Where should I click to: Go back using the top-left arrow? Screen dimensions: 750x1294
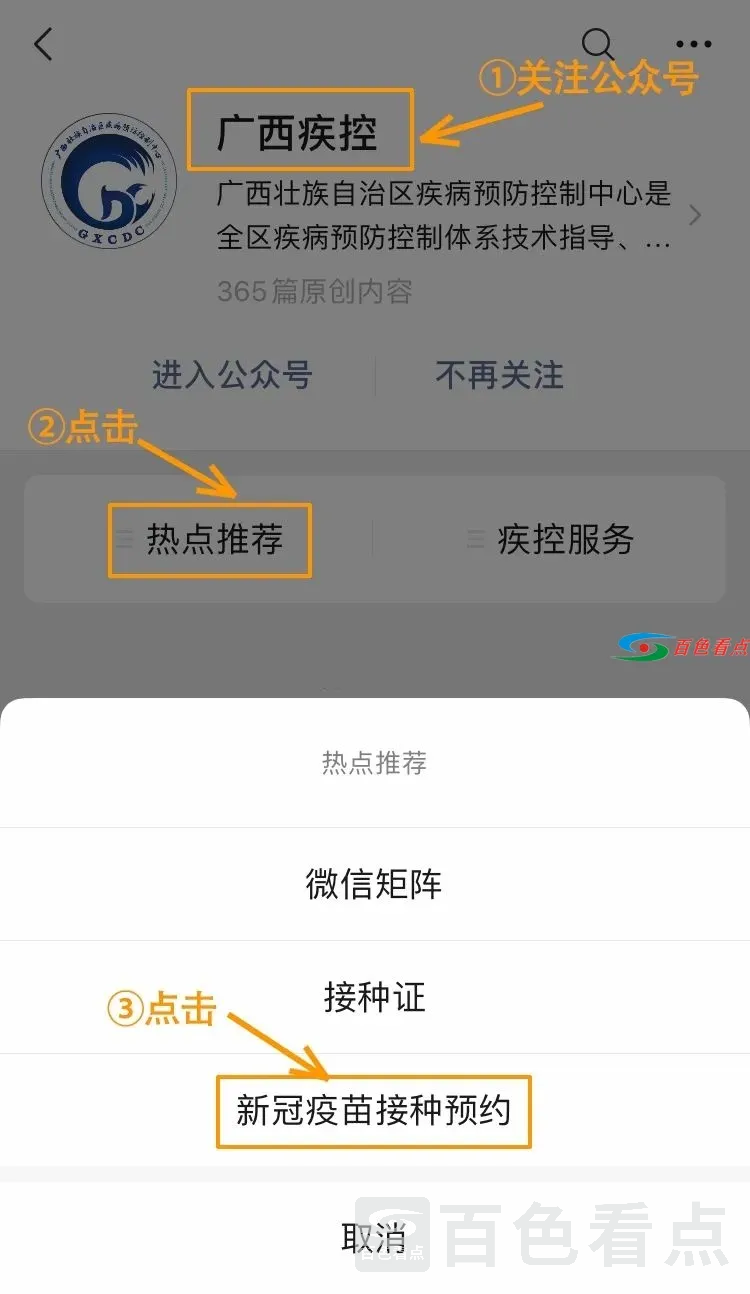pyautogui.click(x=43, y=44)
